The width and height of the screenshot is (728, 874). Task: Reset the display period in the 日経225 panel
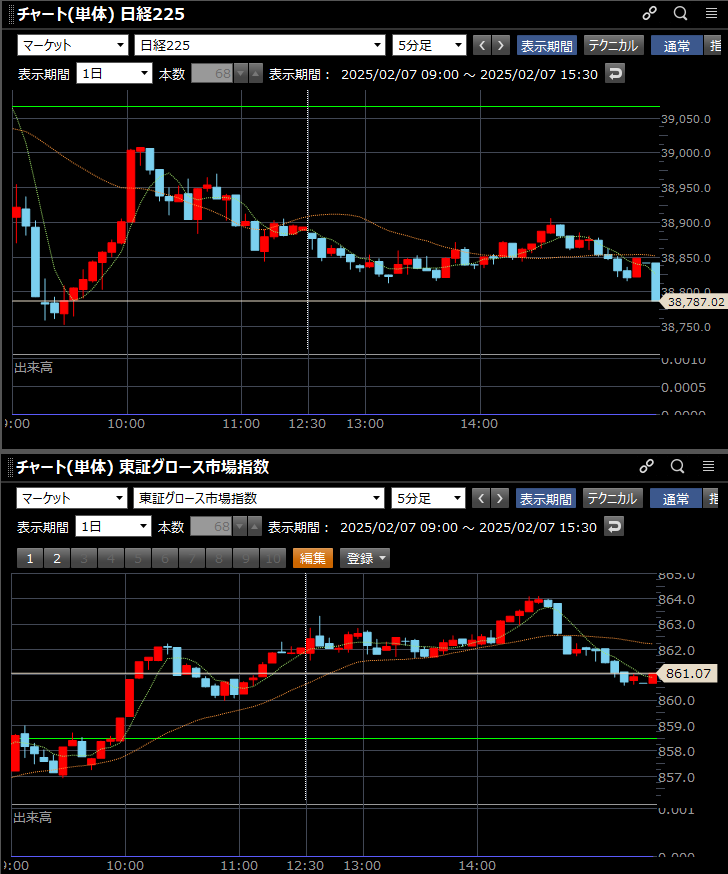pos(615,74)
